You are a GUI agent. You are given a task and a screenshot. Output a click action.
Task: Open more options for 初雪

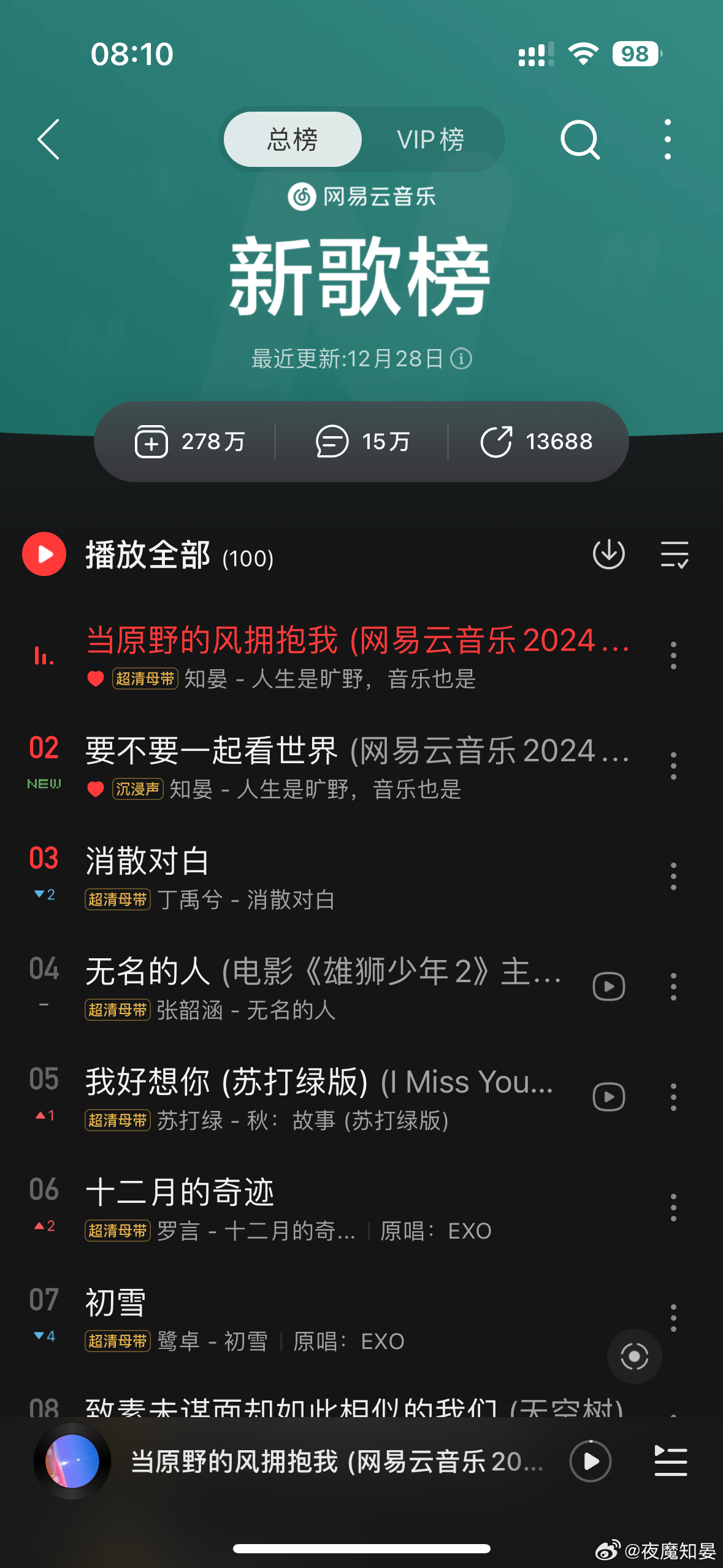coord(673,1318)
